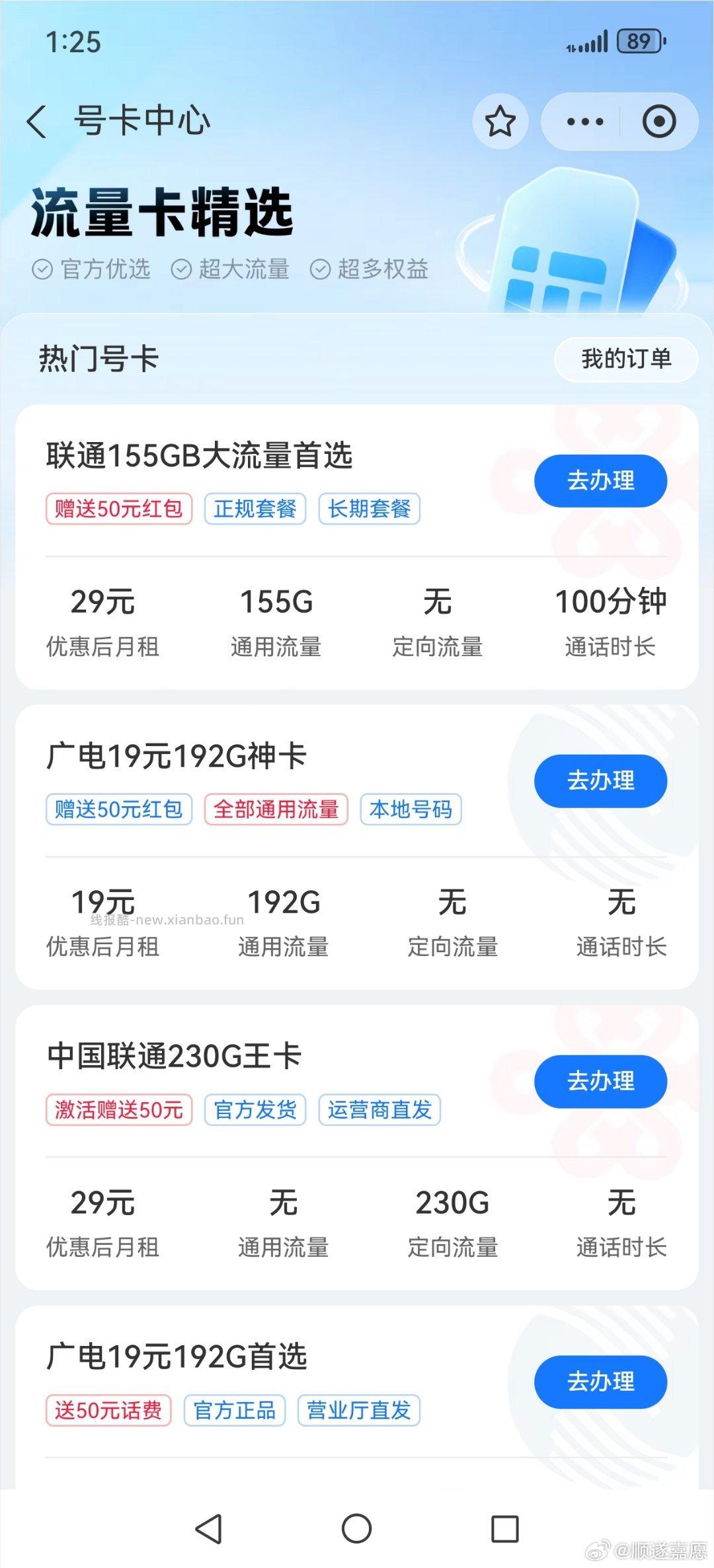This screenshot has height=1568, width=714.
Task: Tap the star icon to favorite this page
Action: click(500, 121)
